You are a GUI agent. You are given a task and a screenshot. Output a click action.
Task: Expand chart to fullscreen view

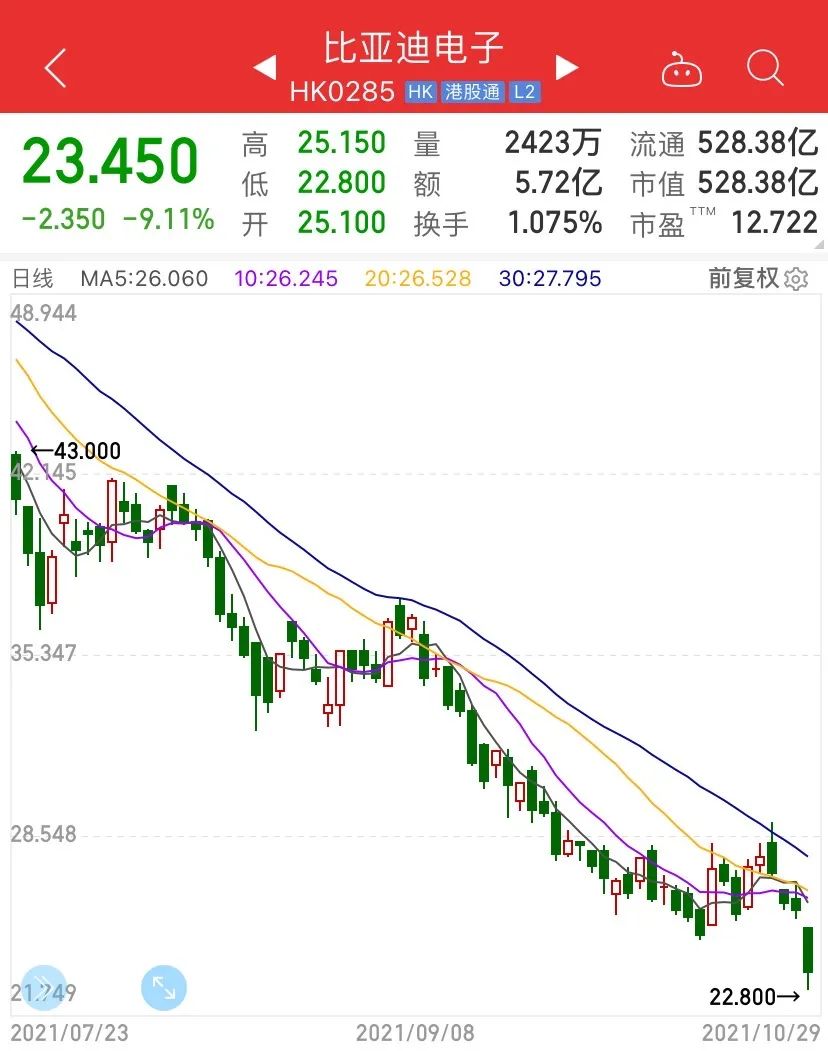point(164,987)
